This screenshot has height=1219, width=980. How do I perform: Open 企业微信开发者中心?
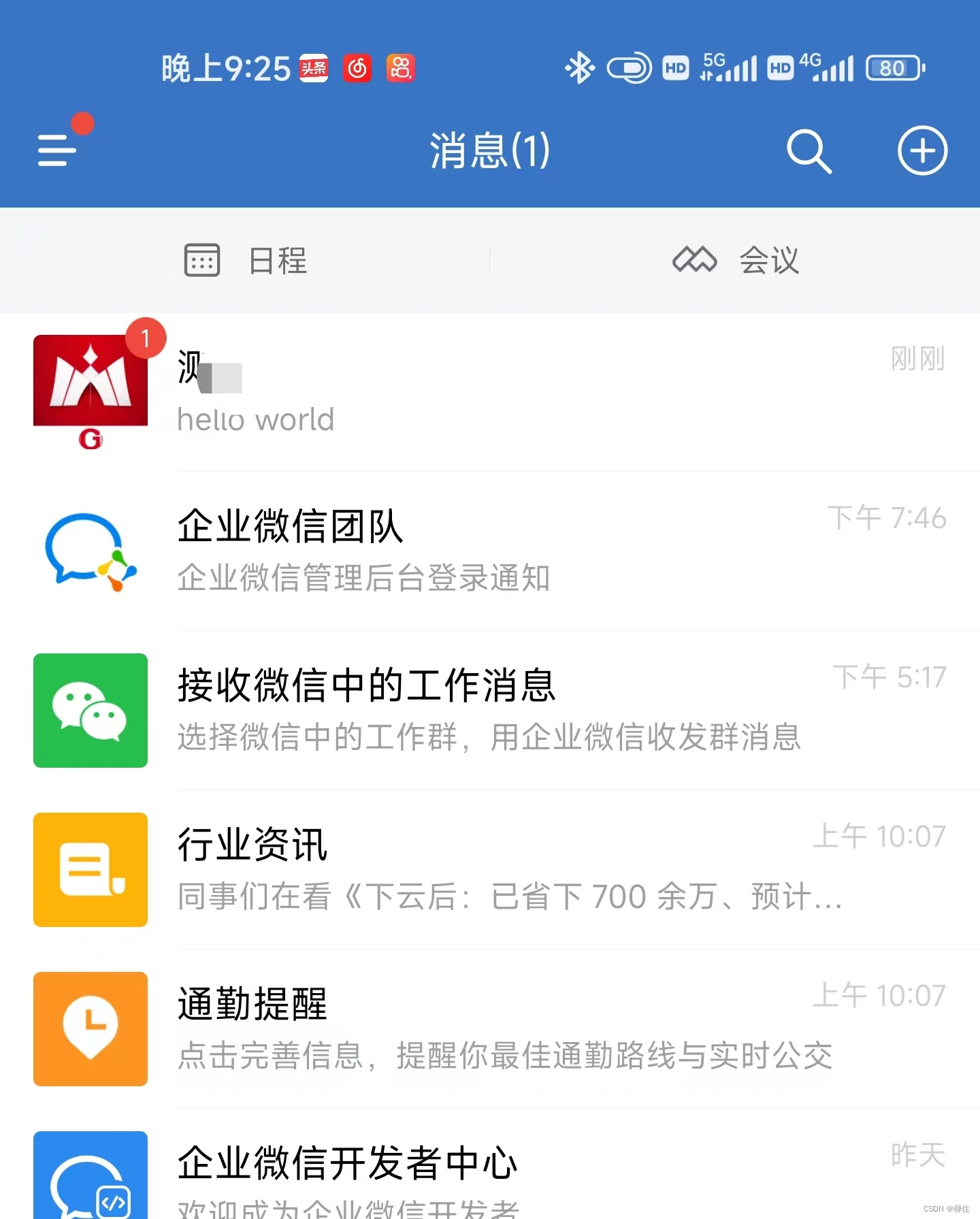(x=490, y=1165)
